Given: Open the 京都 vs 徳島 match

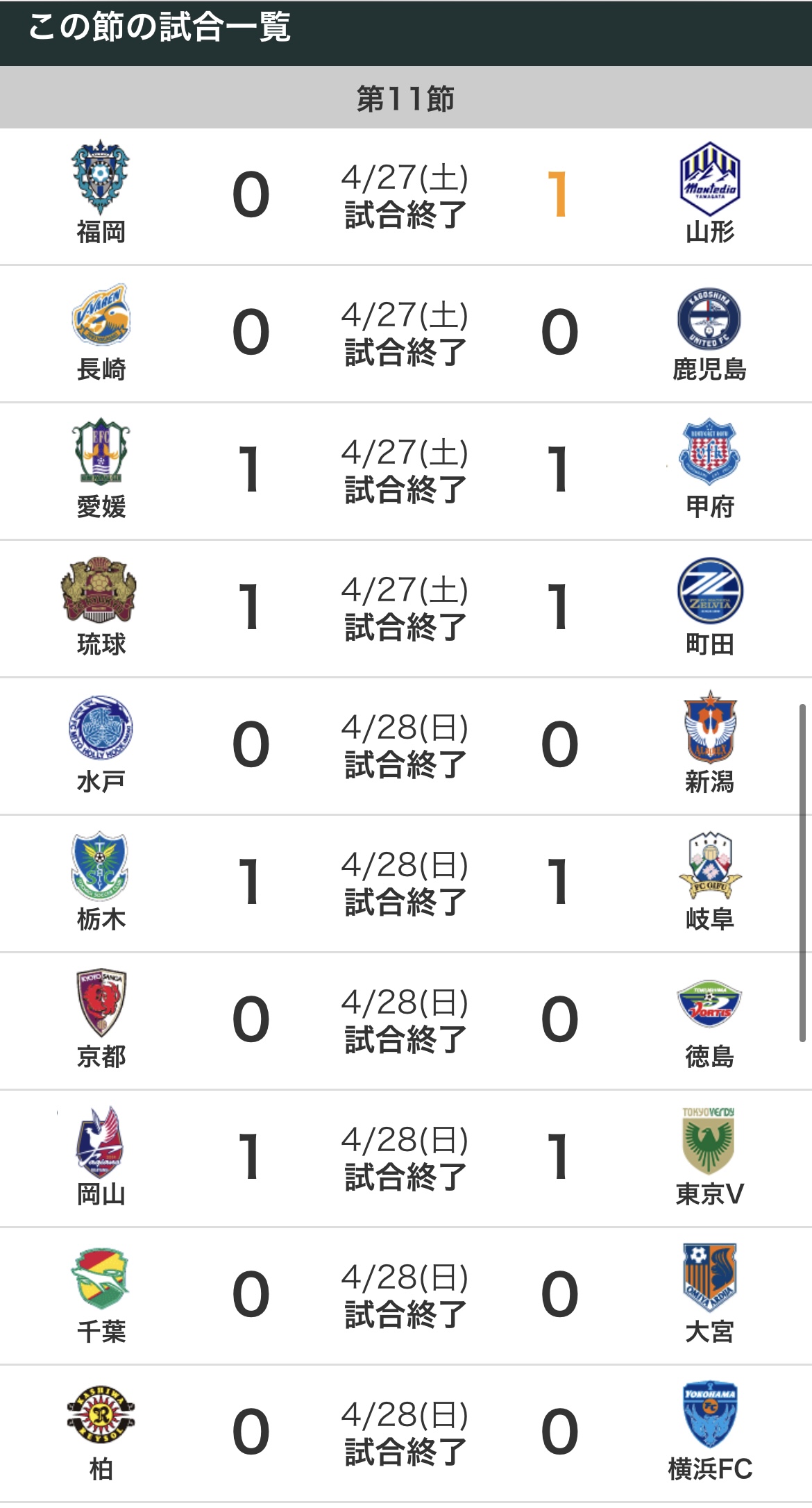Looking at the screenshot, I should pos(405,1021).
